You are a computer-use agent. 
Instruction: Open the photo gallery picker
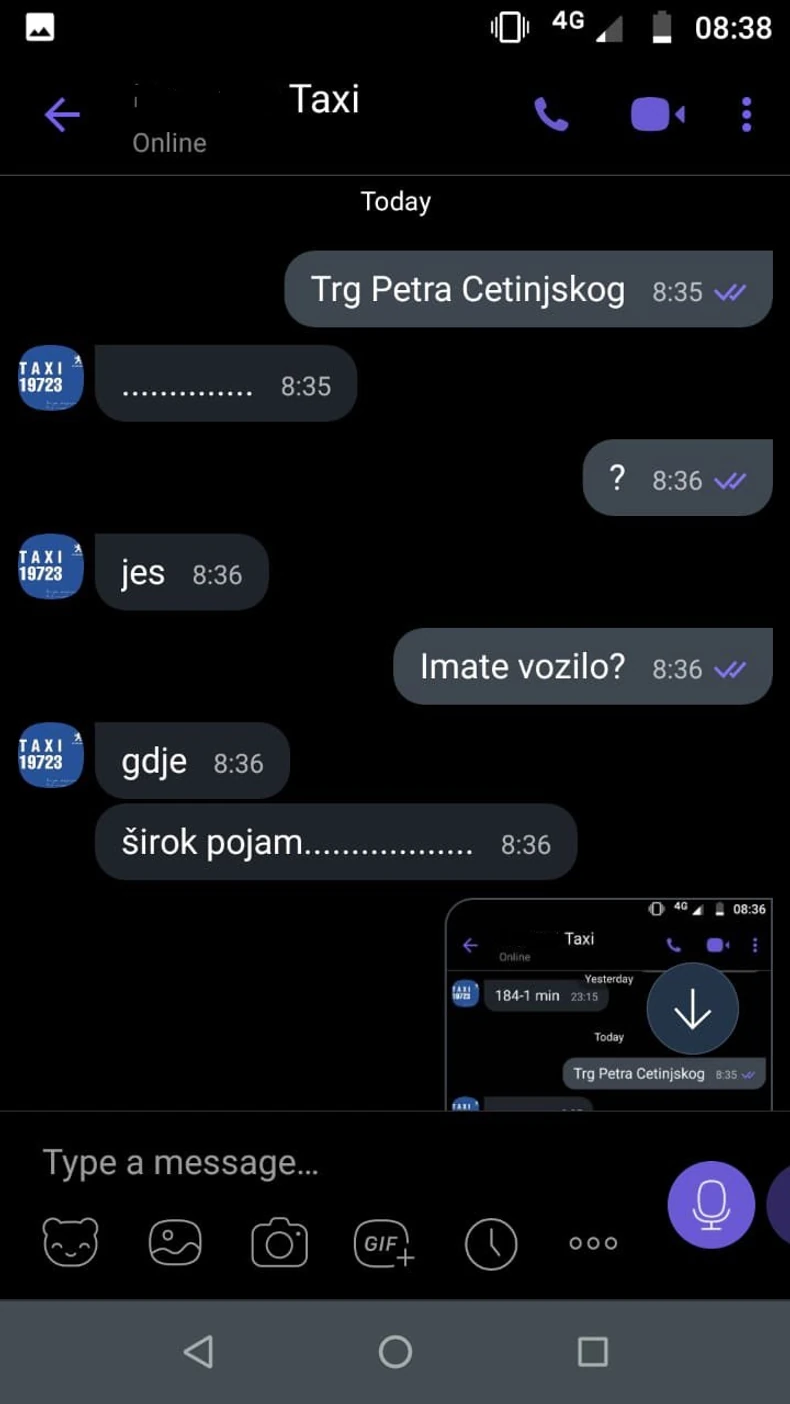(175, 1243)
